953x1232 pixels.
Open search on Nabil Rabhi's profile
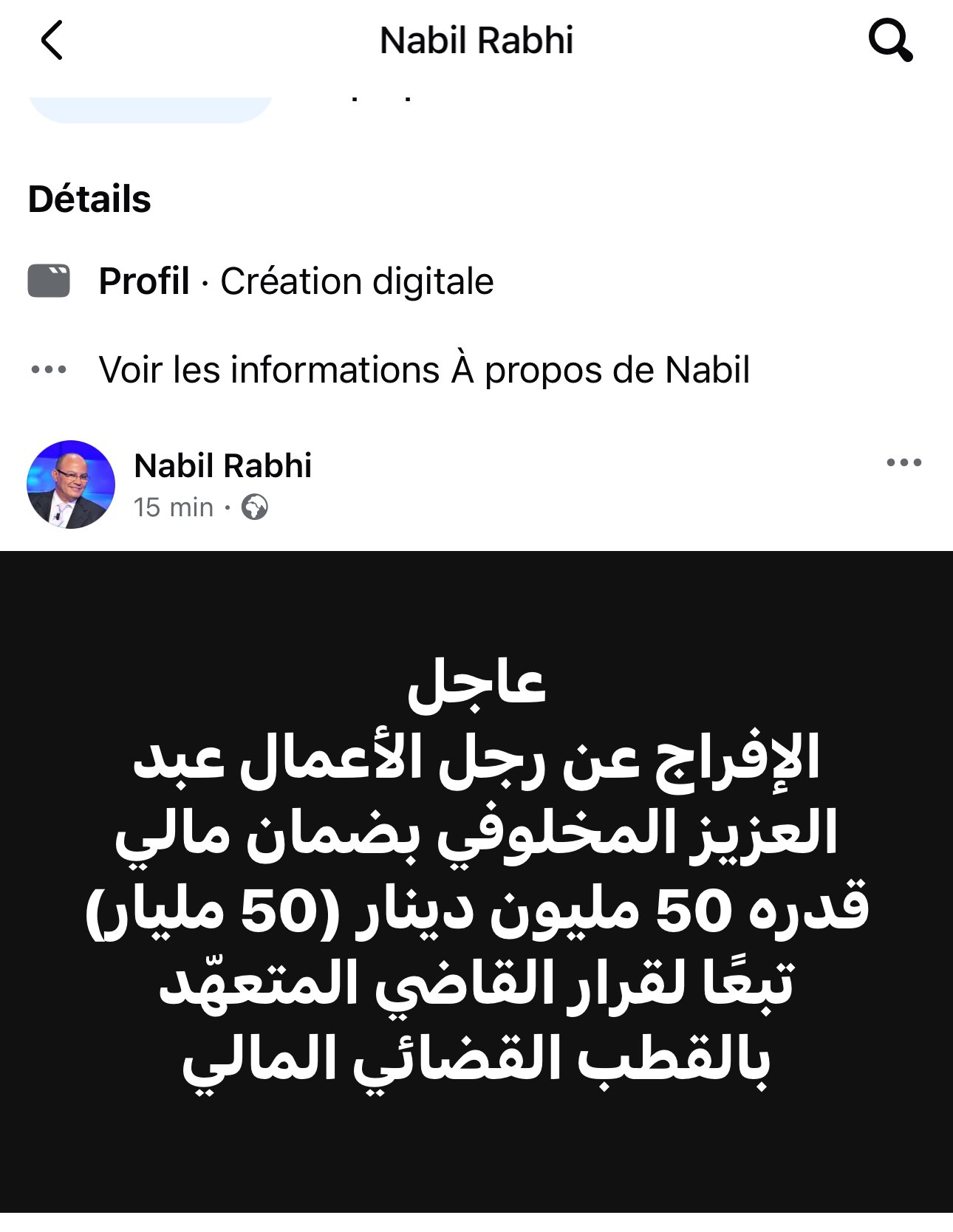click(890, 41)
